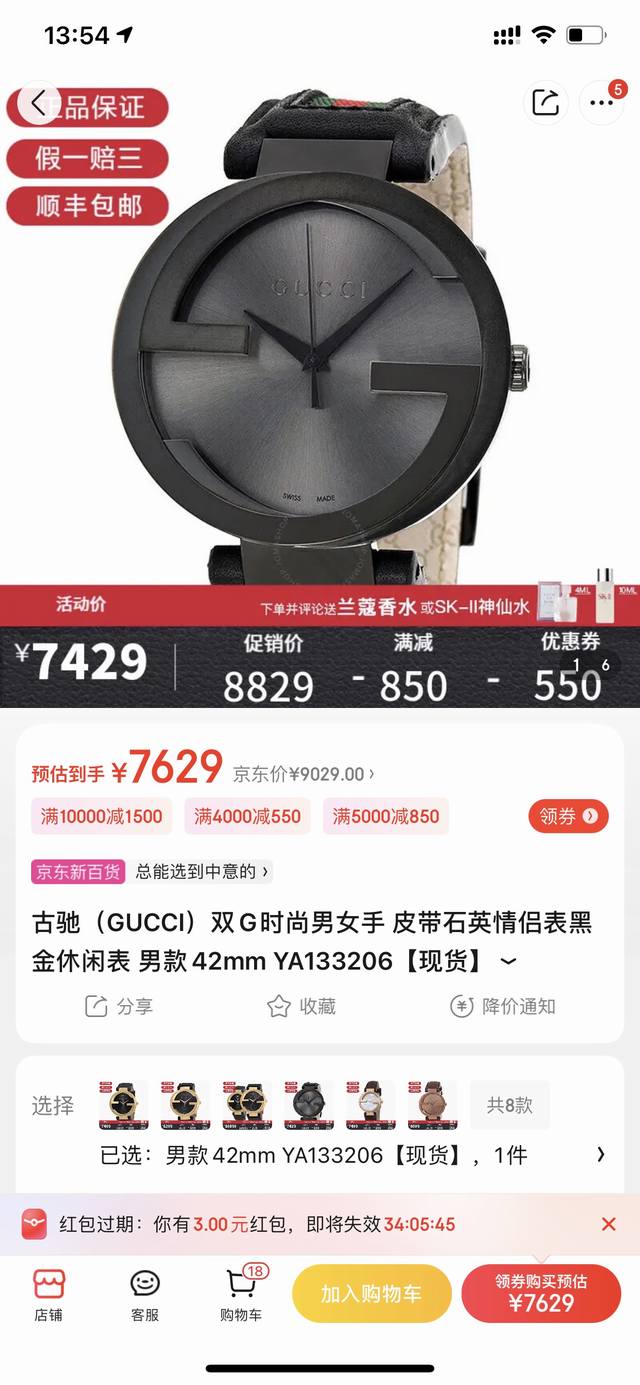Select the first gold watch variant thumbnail
The image size is (640, 1385).
pyautogui.click(x=123, y=1105)
